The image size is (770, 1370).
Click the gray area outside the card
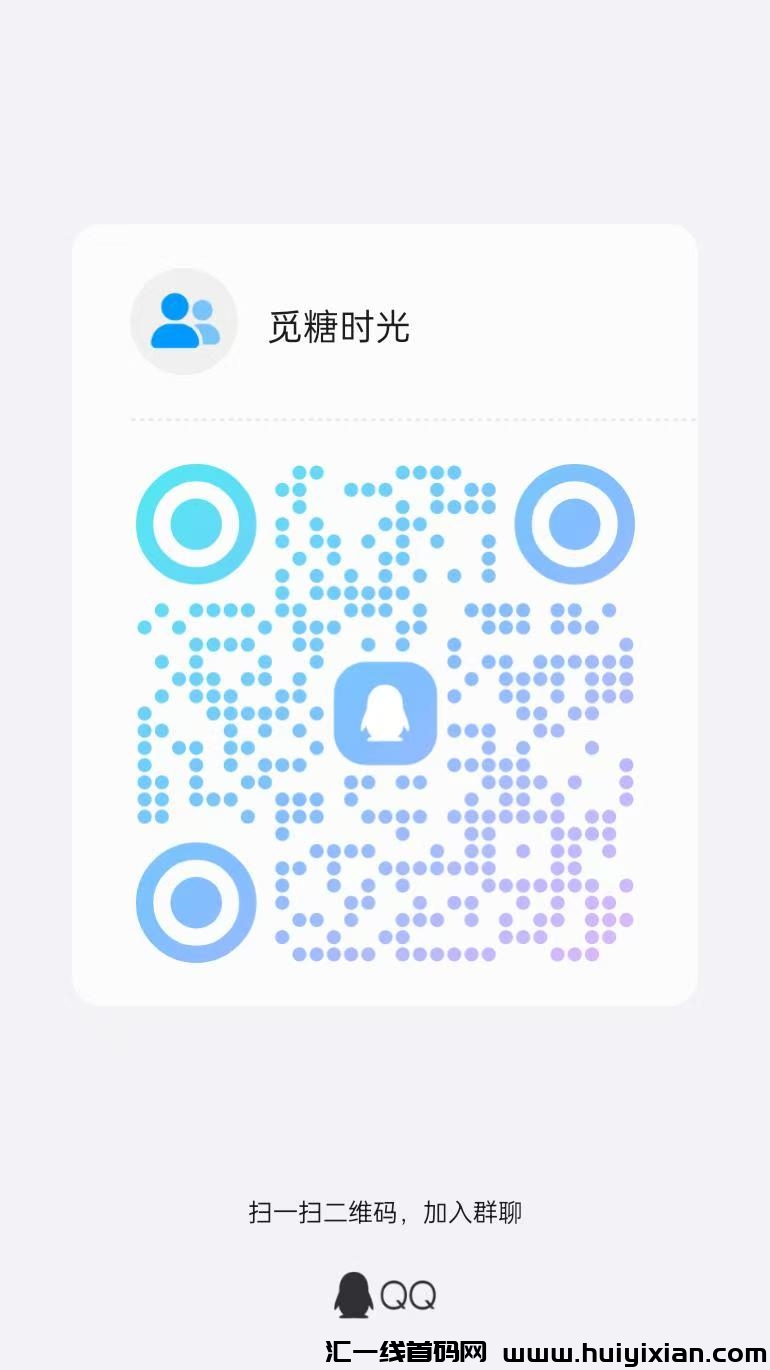[x=385, y=110]
